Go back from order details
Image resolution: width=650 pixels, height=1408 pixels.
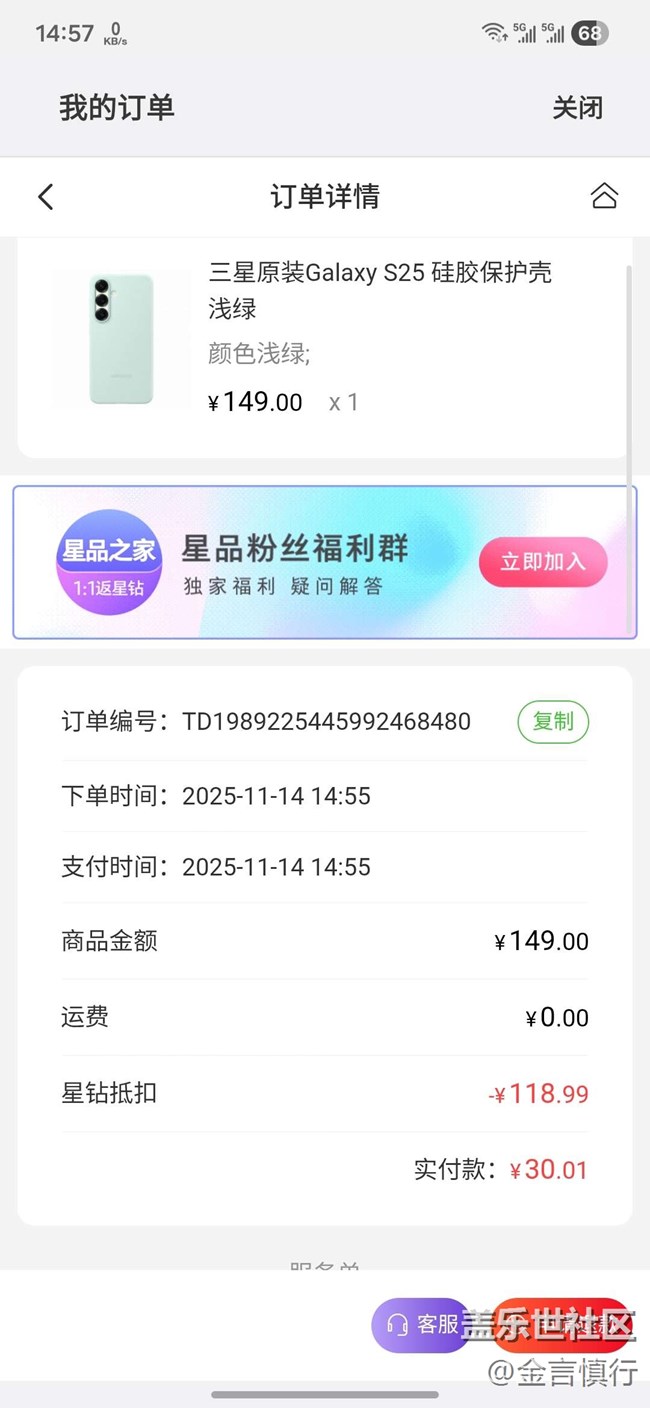click(46, 196)
